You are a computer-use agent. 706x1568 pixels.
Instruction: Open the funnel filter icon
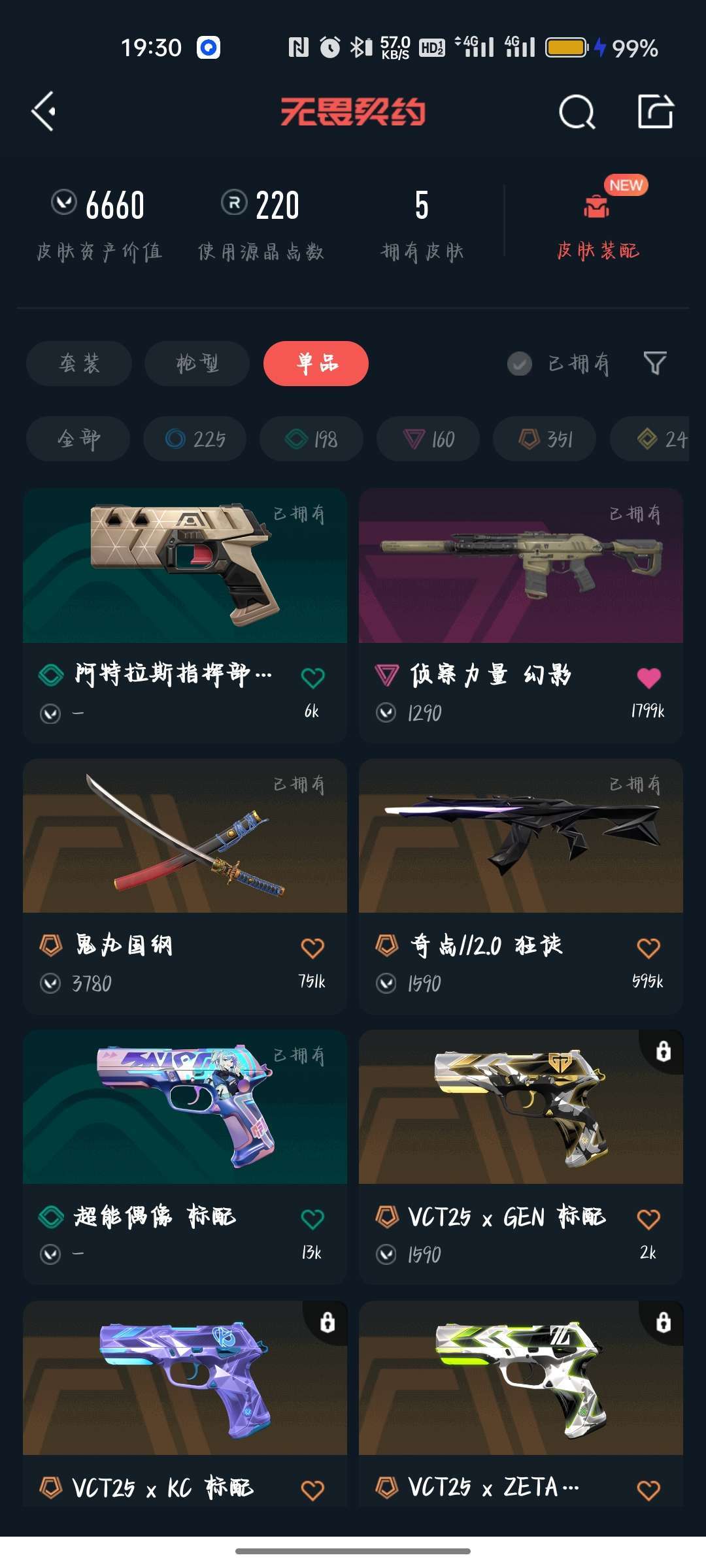pyautogui.click(x=655, y=363)
